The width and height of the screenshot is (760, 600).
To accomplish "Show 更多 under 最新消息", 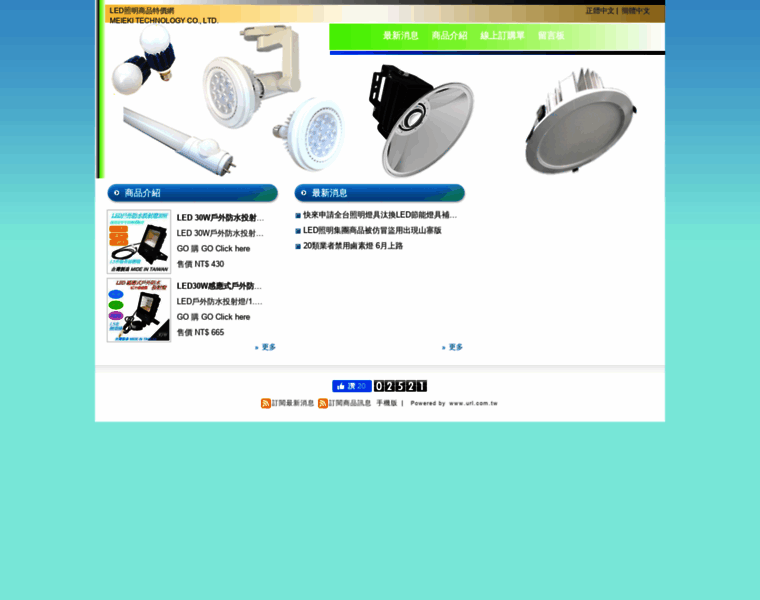I will 454,347.
